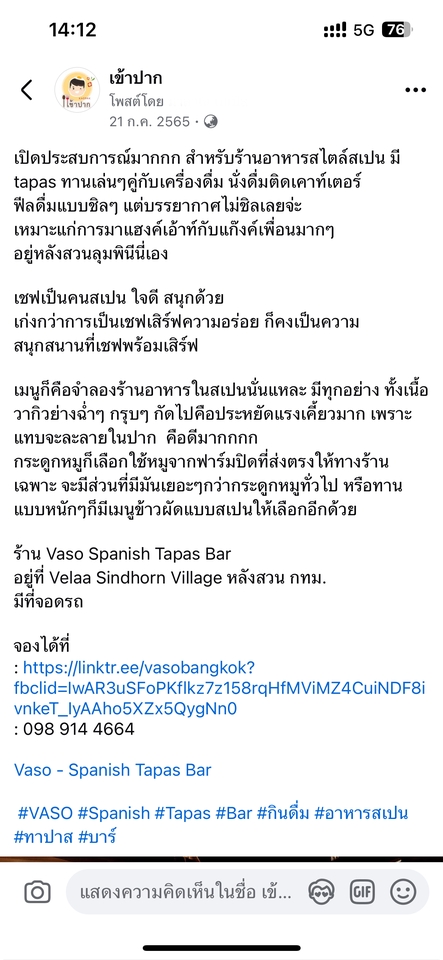Open the #Tapas hashtag
This screenshot has height=960, width=443.
182,813
